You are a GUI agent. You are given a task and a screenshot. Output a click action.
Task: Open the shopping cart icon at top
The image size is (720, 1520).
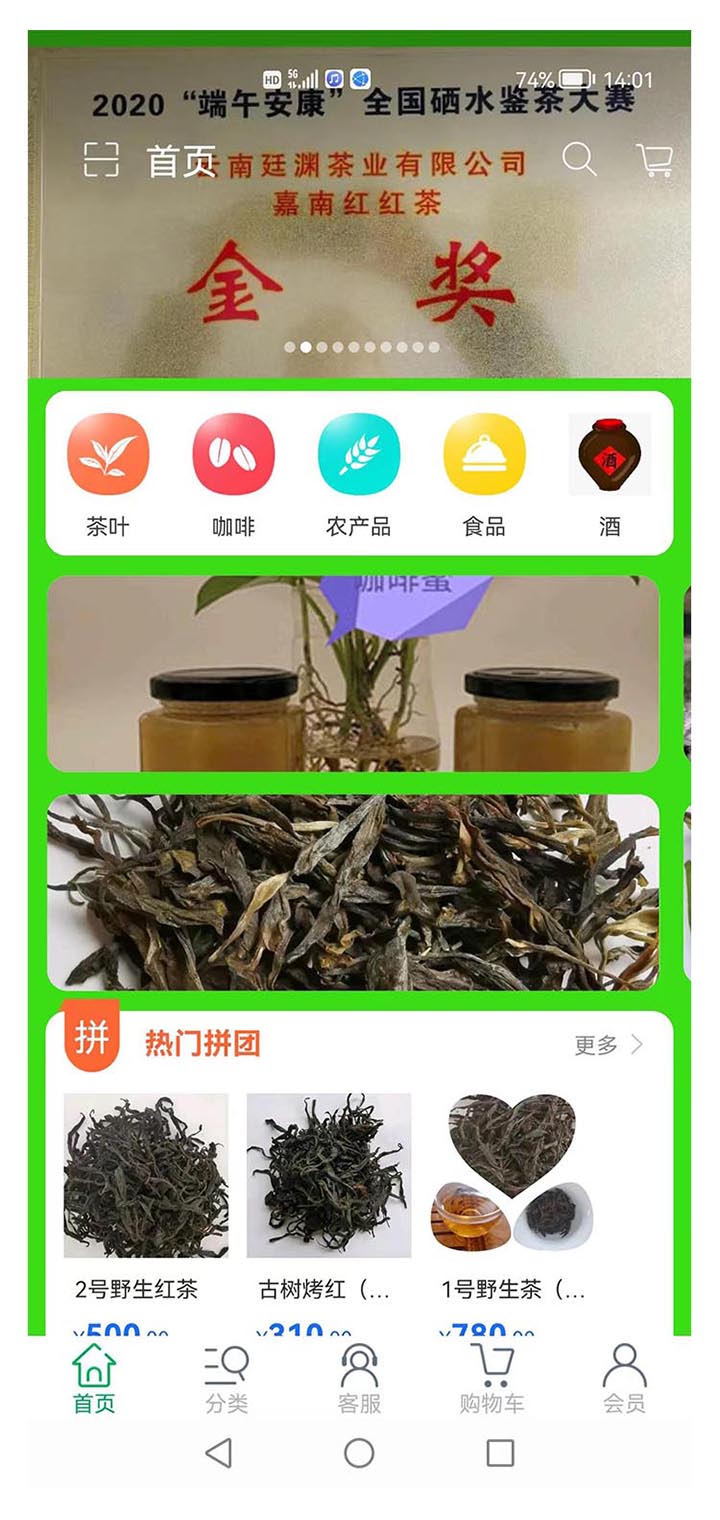tap(655, 160)
